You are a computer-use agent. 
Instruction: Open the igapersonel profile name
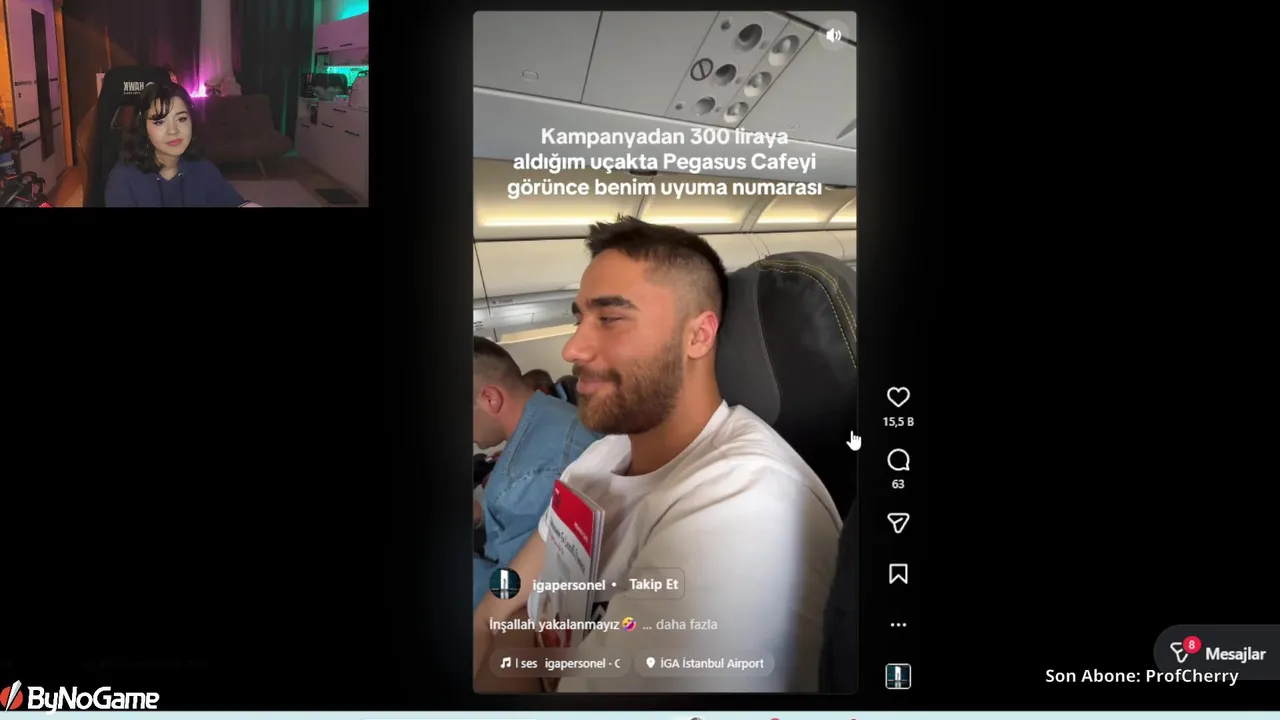(568, 585)
